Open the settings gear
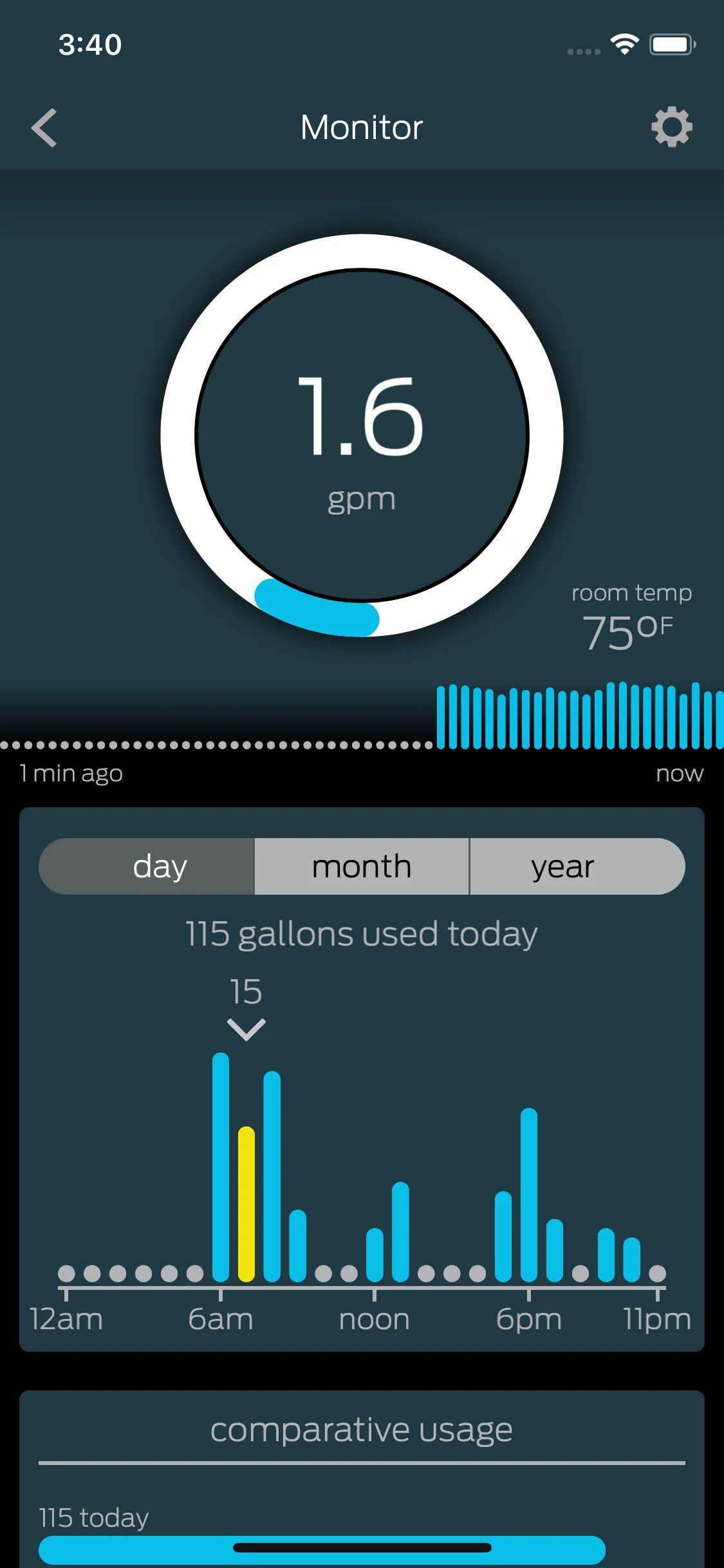The width and height of the screenshot is (724, 1568). click(x=671, y=127)
